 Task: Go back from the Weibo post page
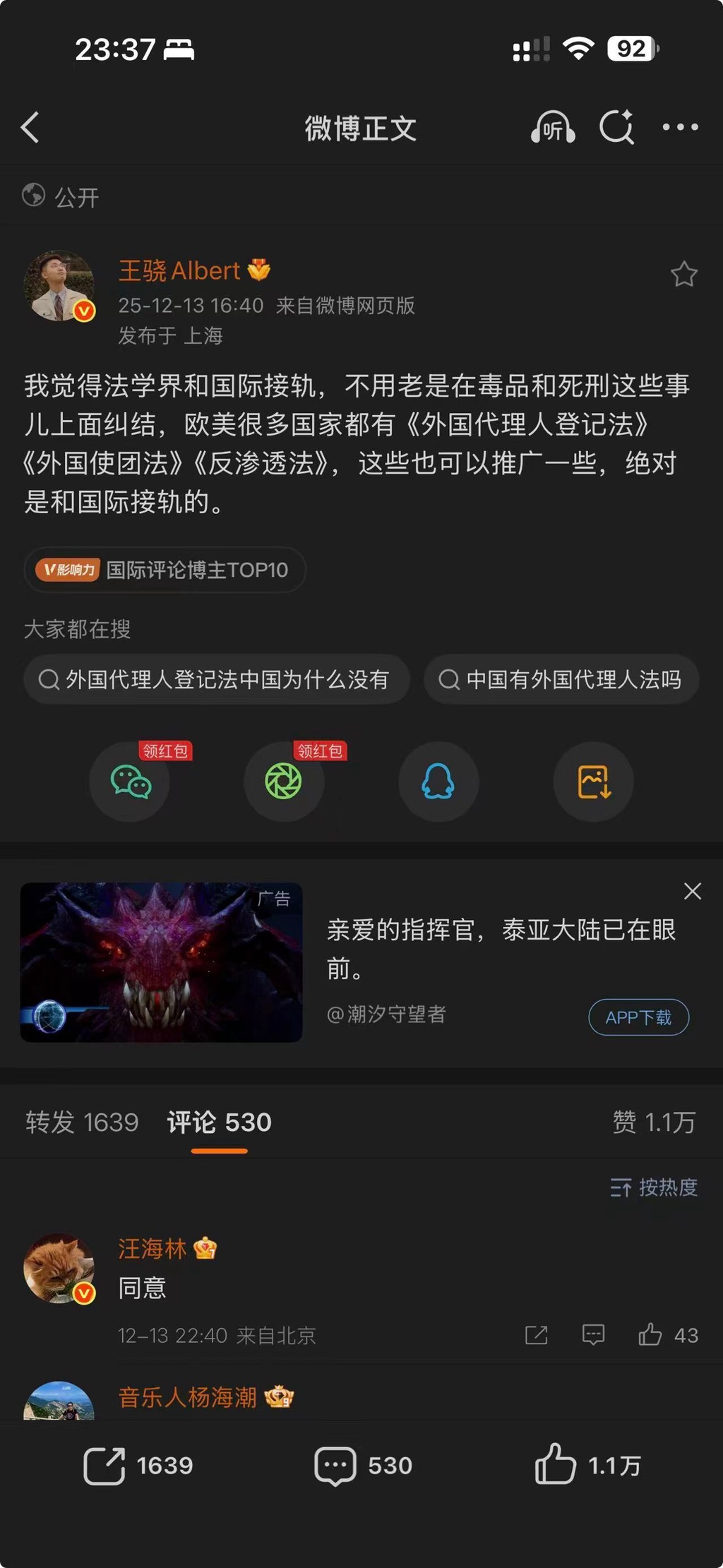30,128
